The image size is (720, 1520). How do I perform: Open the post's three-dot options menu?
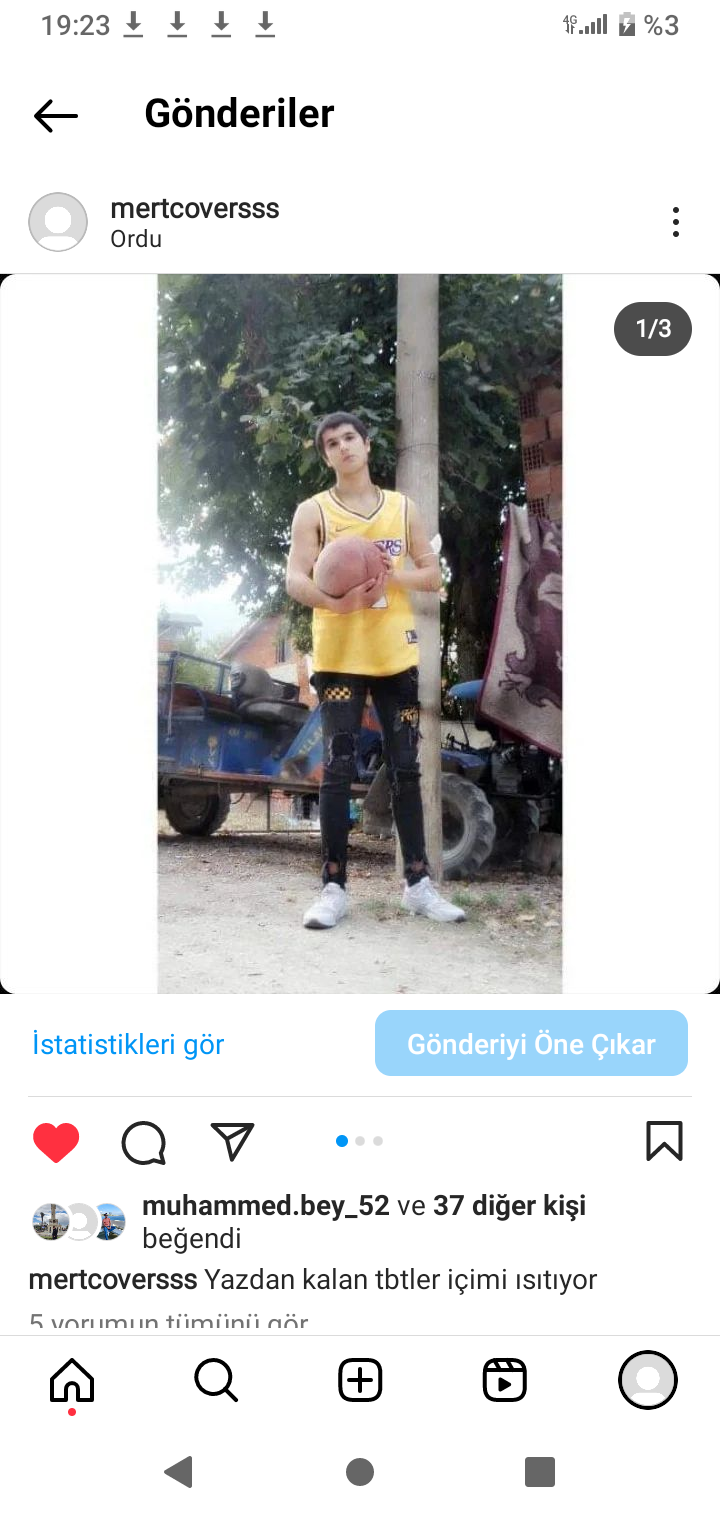coord(676,222)
